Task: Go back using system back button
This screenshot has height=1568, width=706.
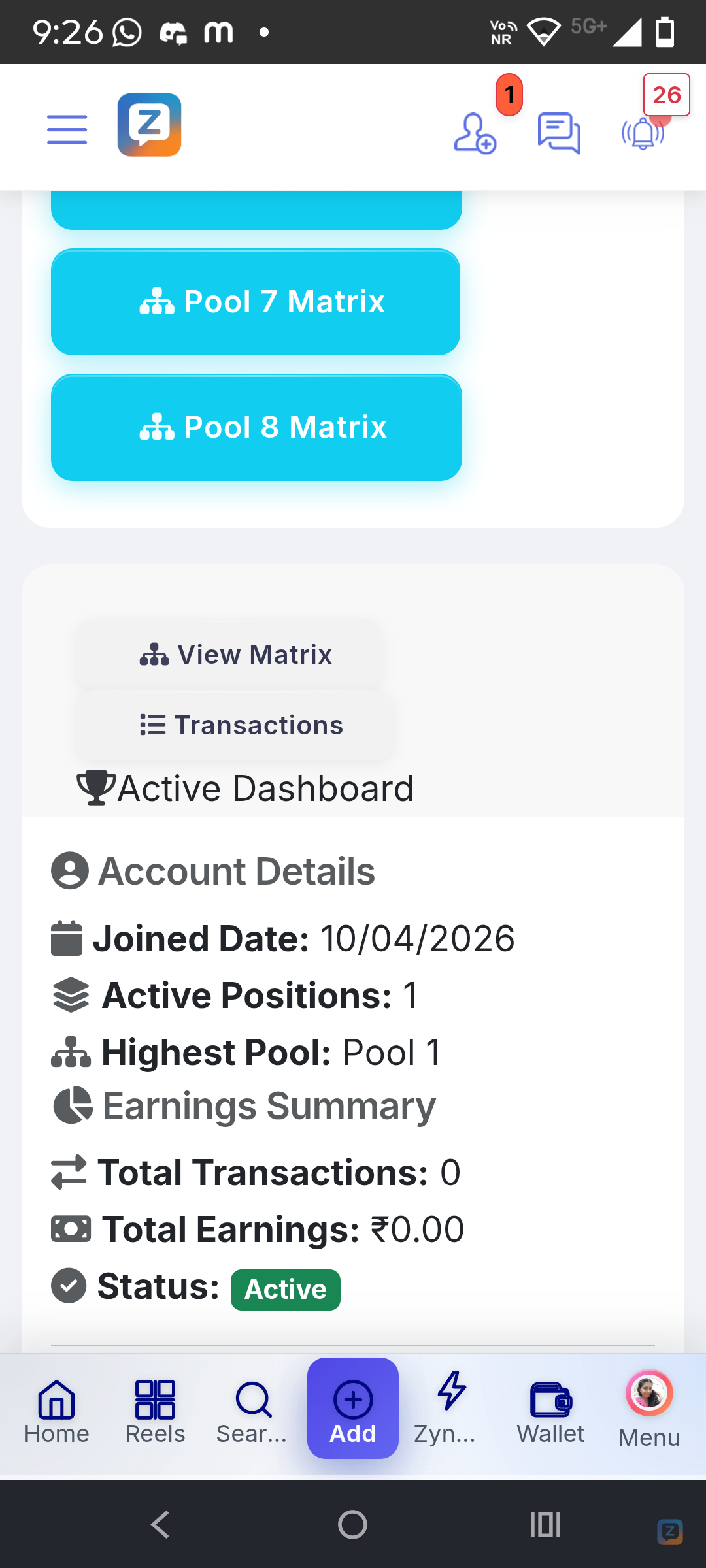Action: (x=160, y=1525)
